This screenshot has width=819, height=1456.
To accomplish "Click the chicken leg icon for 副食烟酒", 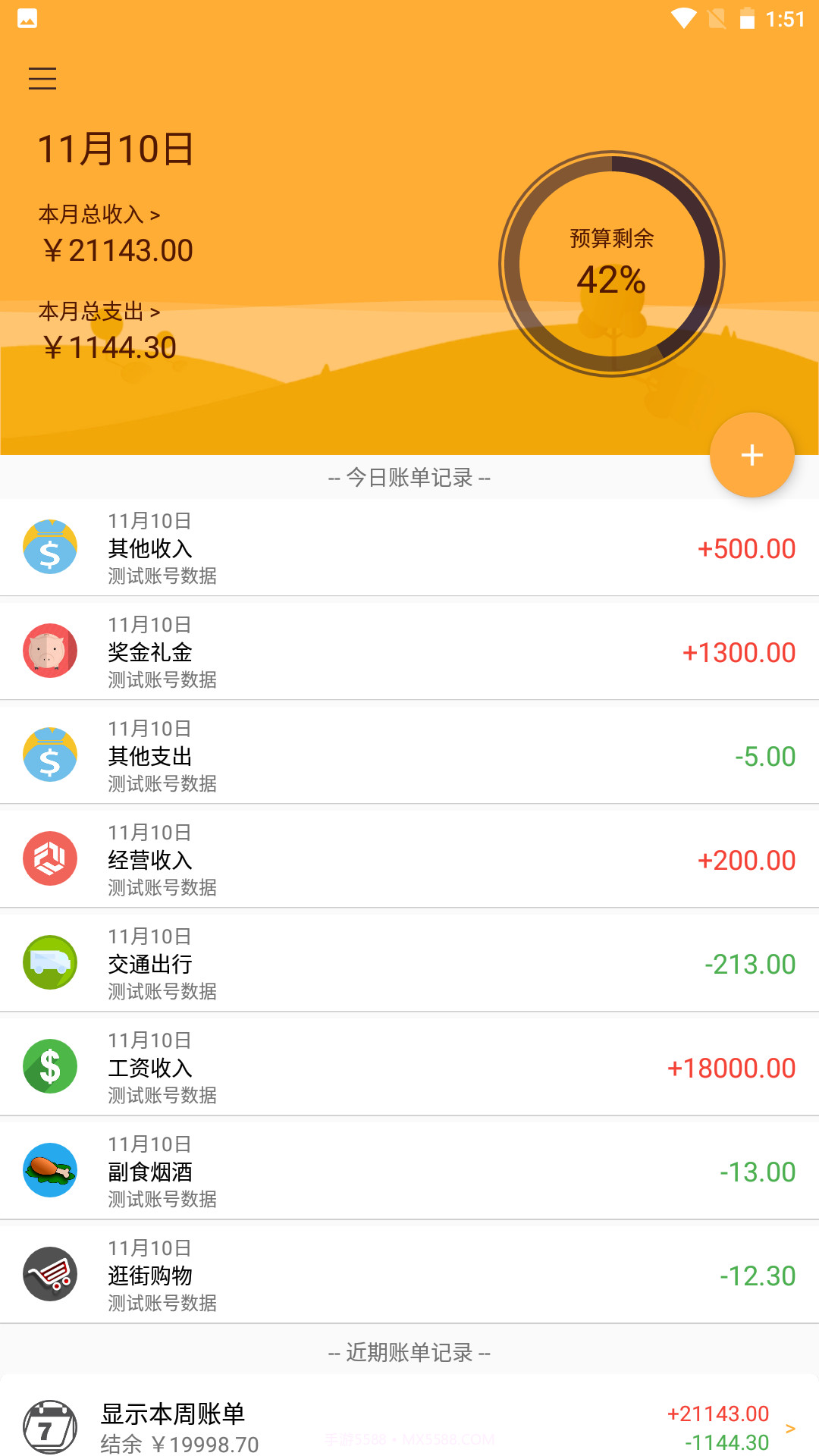I will click(x=50, y=1170).
